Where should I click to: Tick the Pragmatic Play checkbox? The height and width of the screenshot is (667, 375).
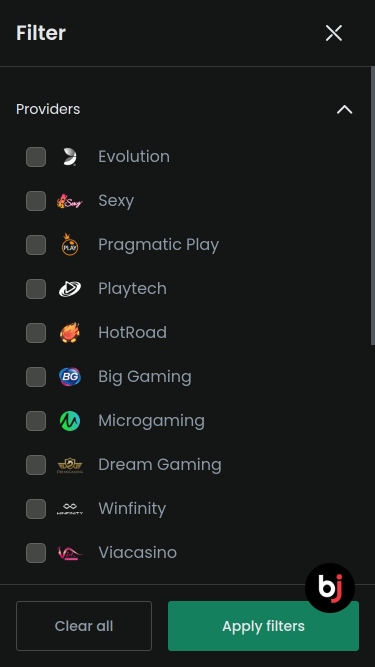pos(36,245)
